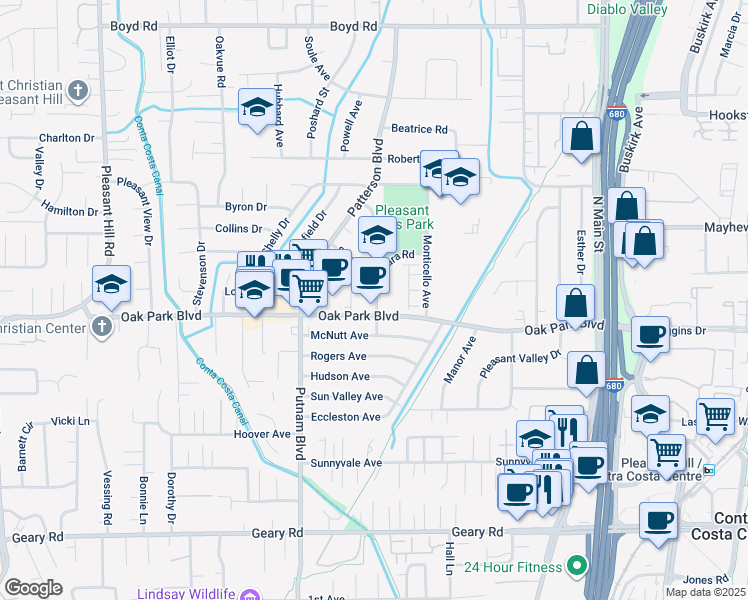Viewport: 748px width, 600px height.
Task: Open the shopping bag marker near Mayhew
Action: [x=645, y=241]
